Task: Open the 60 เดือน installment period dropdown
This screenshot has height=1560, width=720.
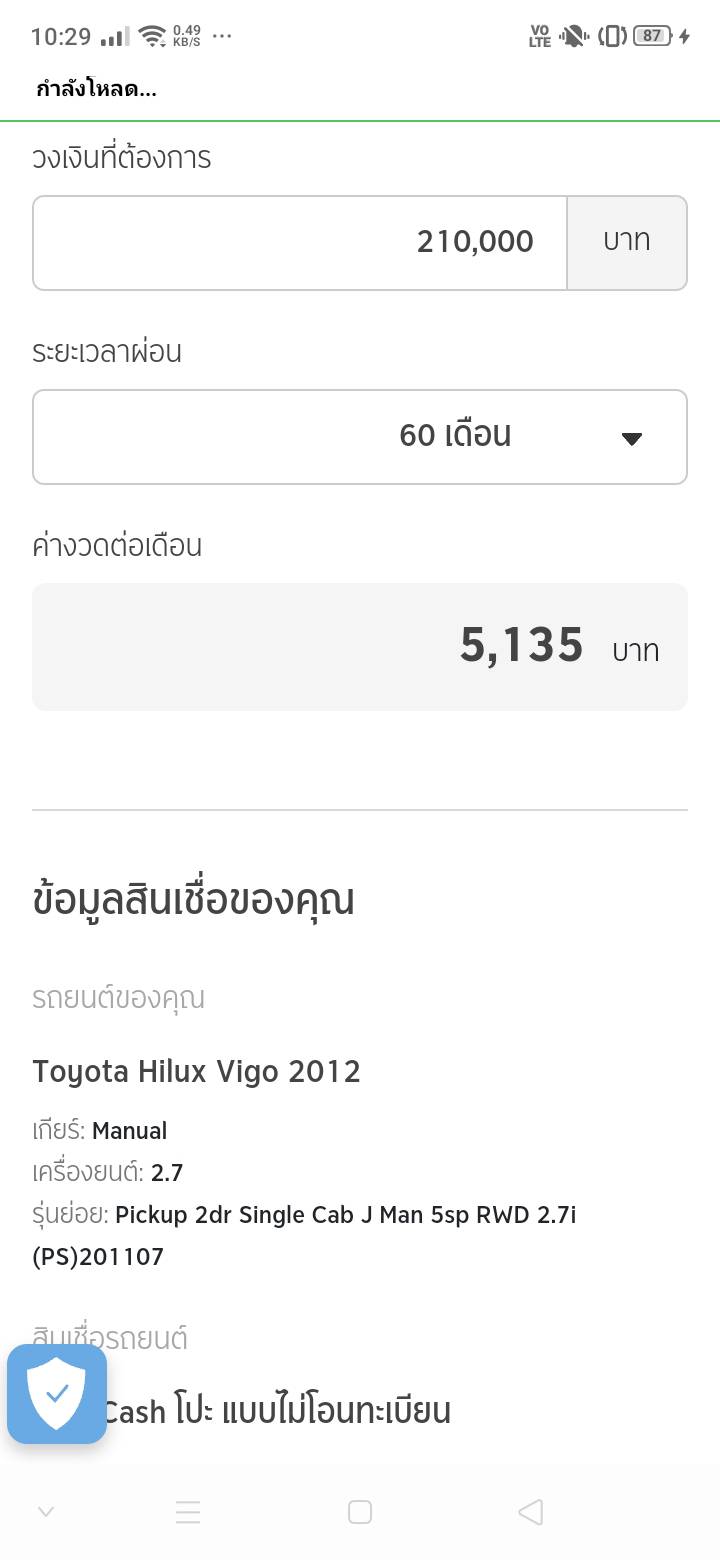Action: 360,437
